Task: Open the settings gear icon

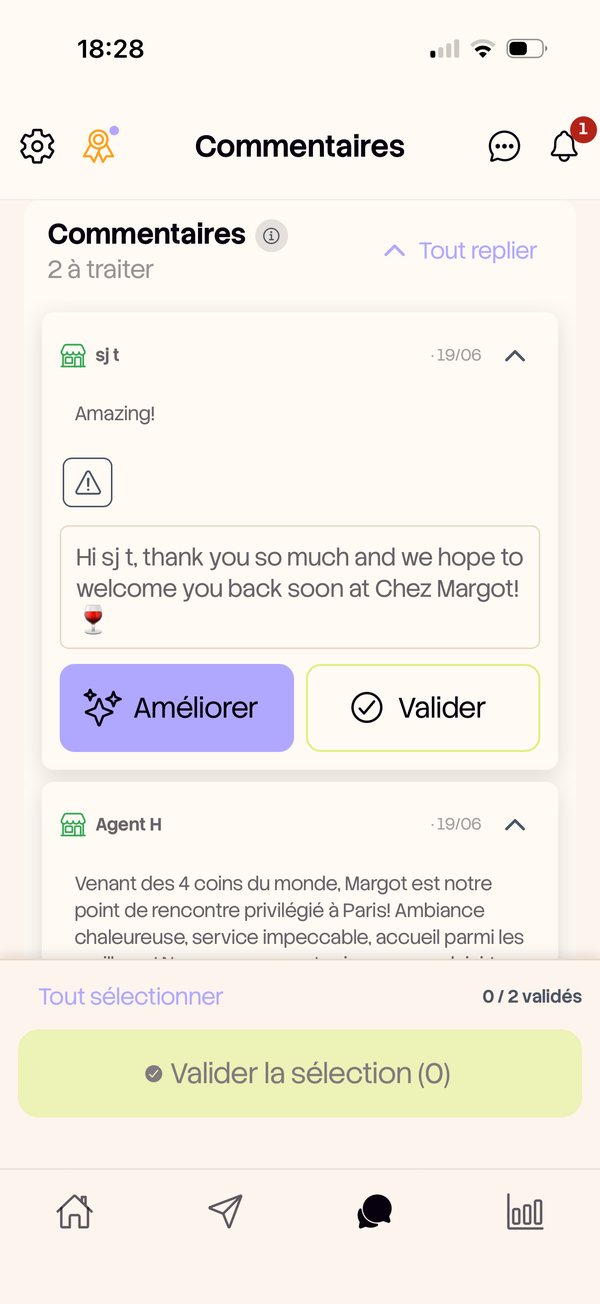Action: pyautogui.click(x=38, y=146)
